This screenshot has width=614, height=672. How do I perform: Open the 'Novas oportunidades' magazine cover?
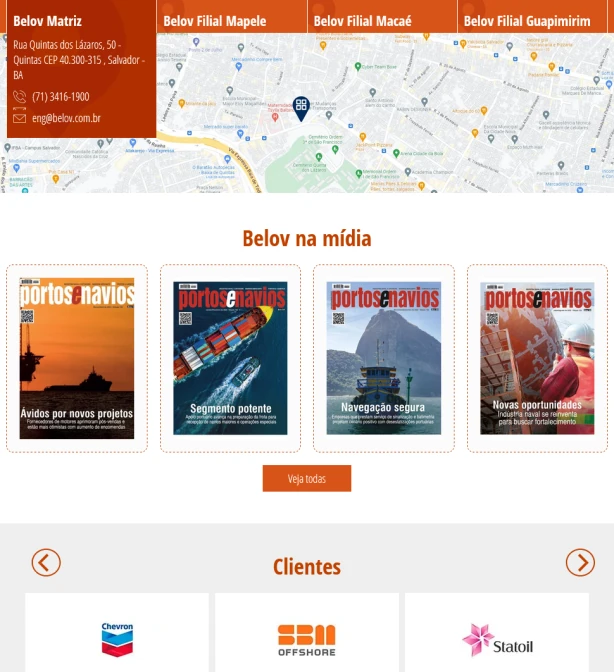coord(537,358)
